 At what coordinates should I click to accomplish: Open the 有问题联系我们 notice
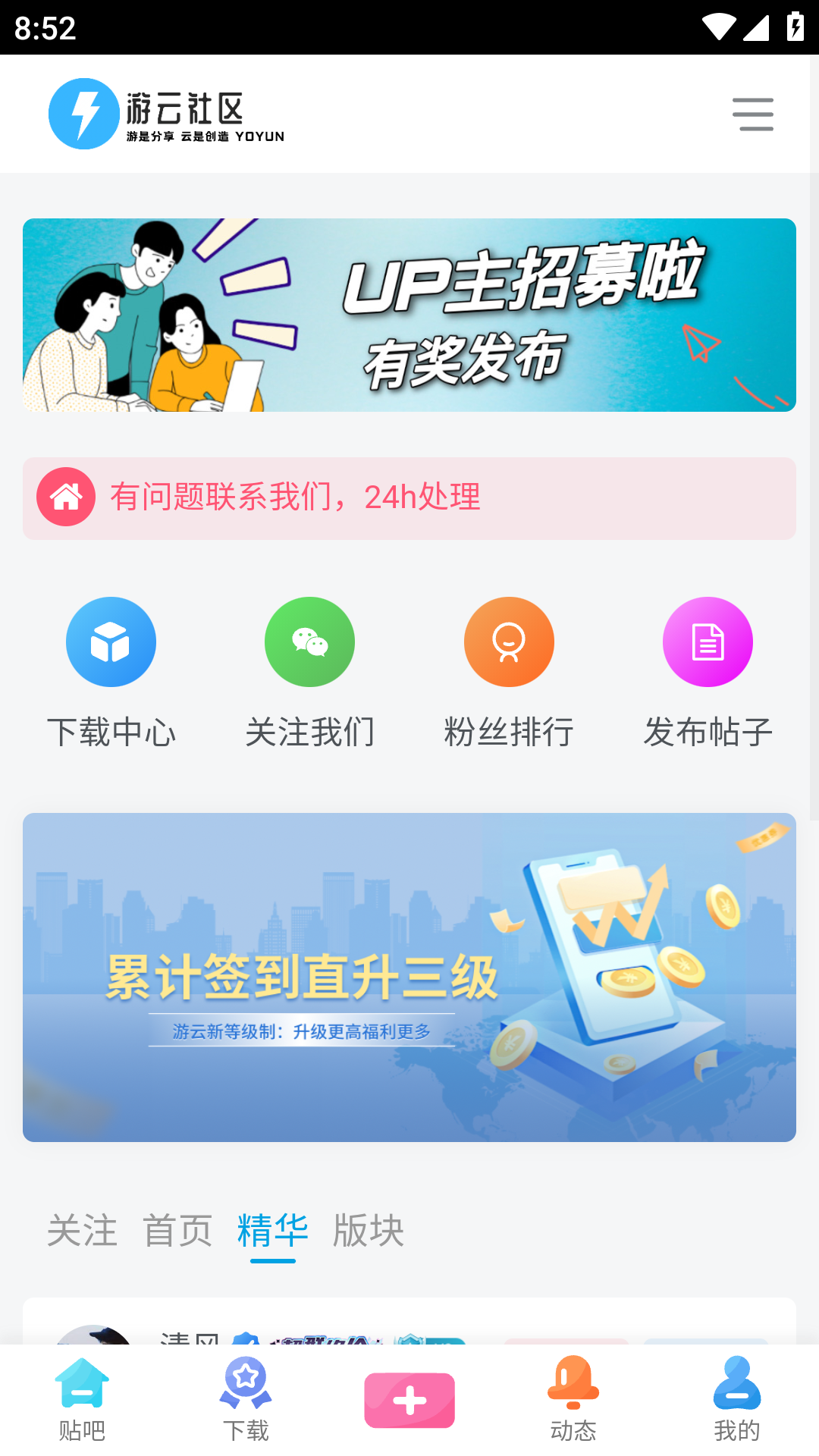pos(409,498)
